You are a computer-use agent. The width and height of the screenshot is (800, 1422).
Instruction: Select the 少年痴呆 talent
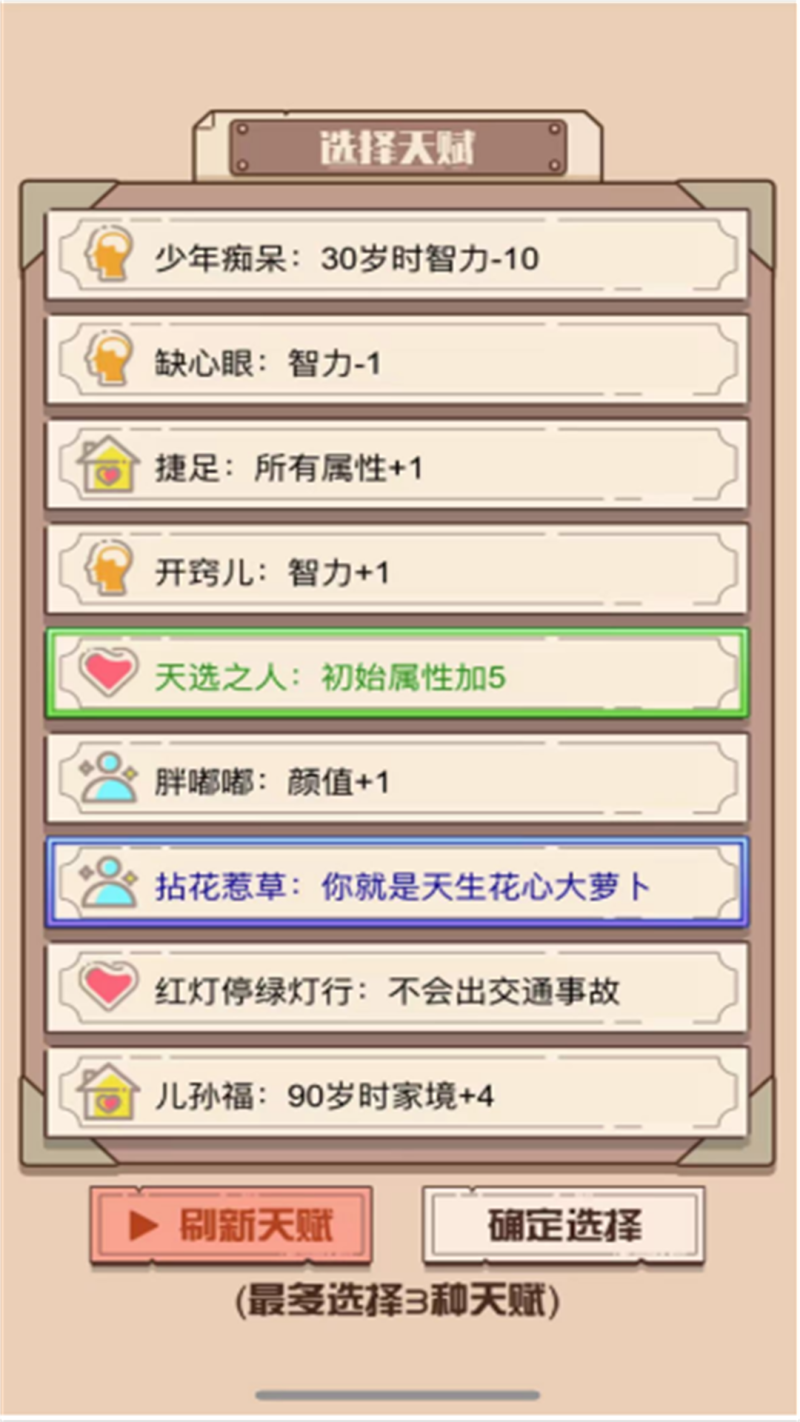pos(397,258)
